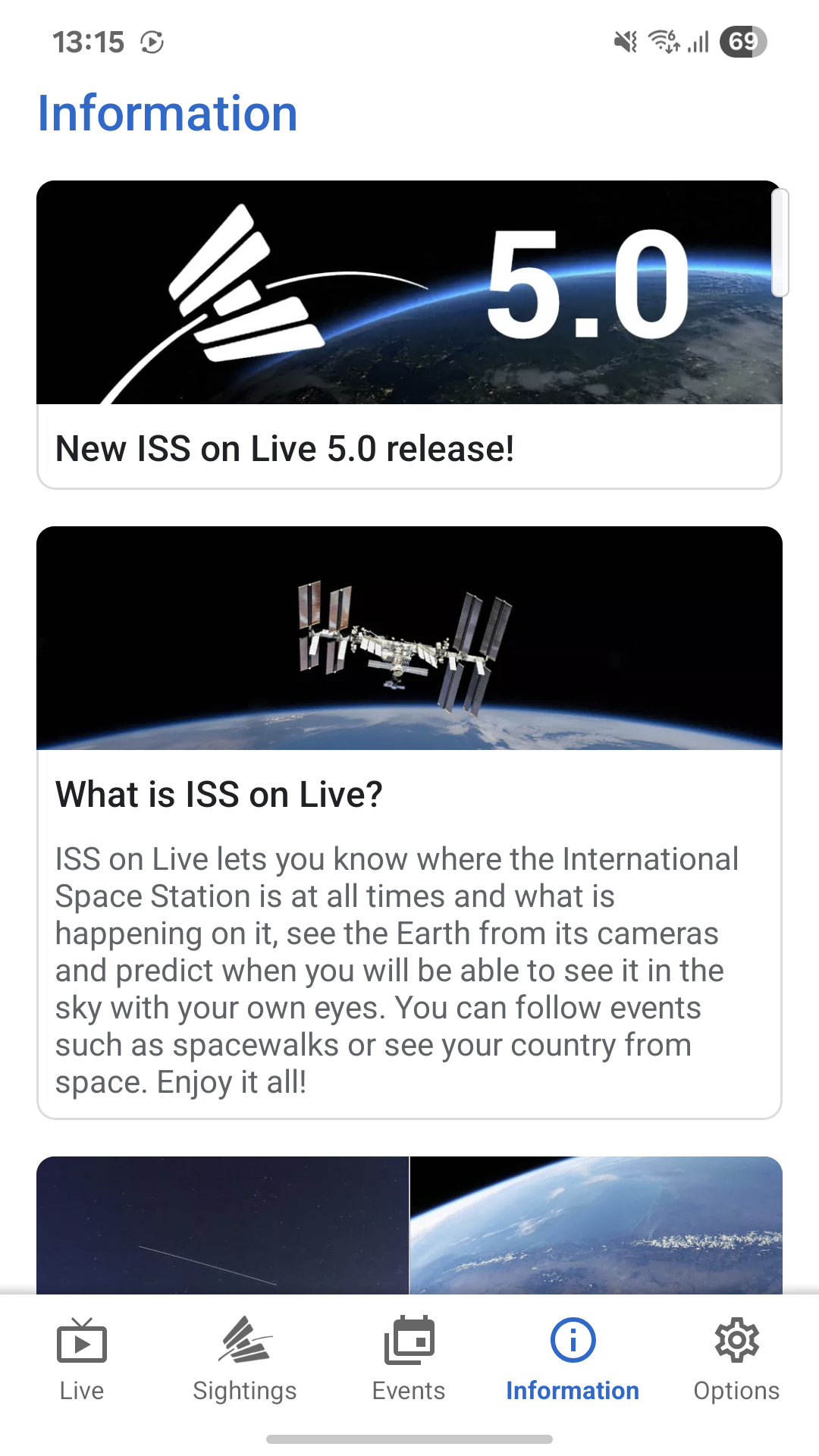The width and height of the screenshot is (819, 1456).
Task: Open the What is ISS on Live? card
Action: click(409, 822)
